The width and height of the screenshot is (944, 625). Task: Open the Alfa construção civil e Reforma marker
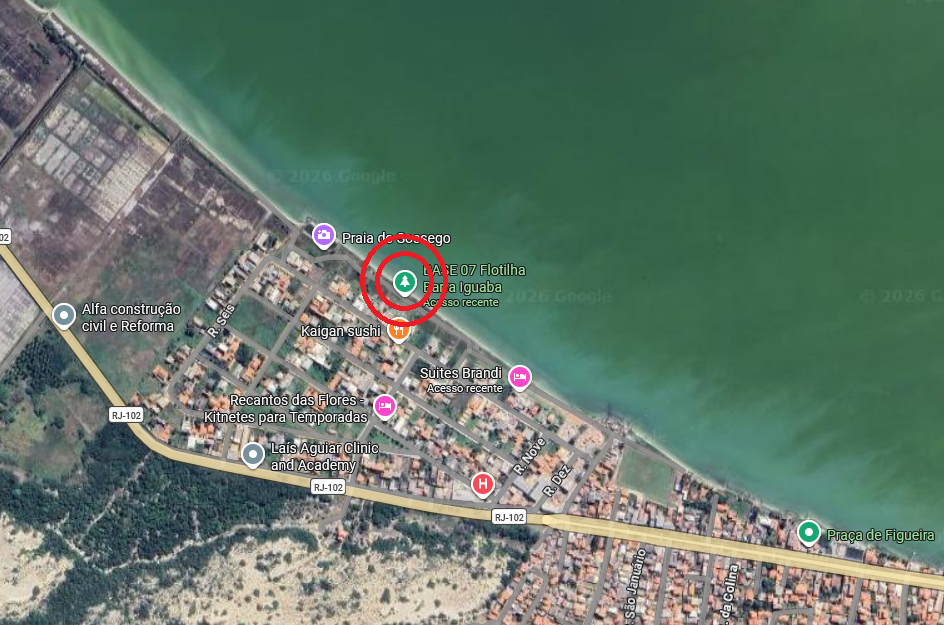click(64, 316)
